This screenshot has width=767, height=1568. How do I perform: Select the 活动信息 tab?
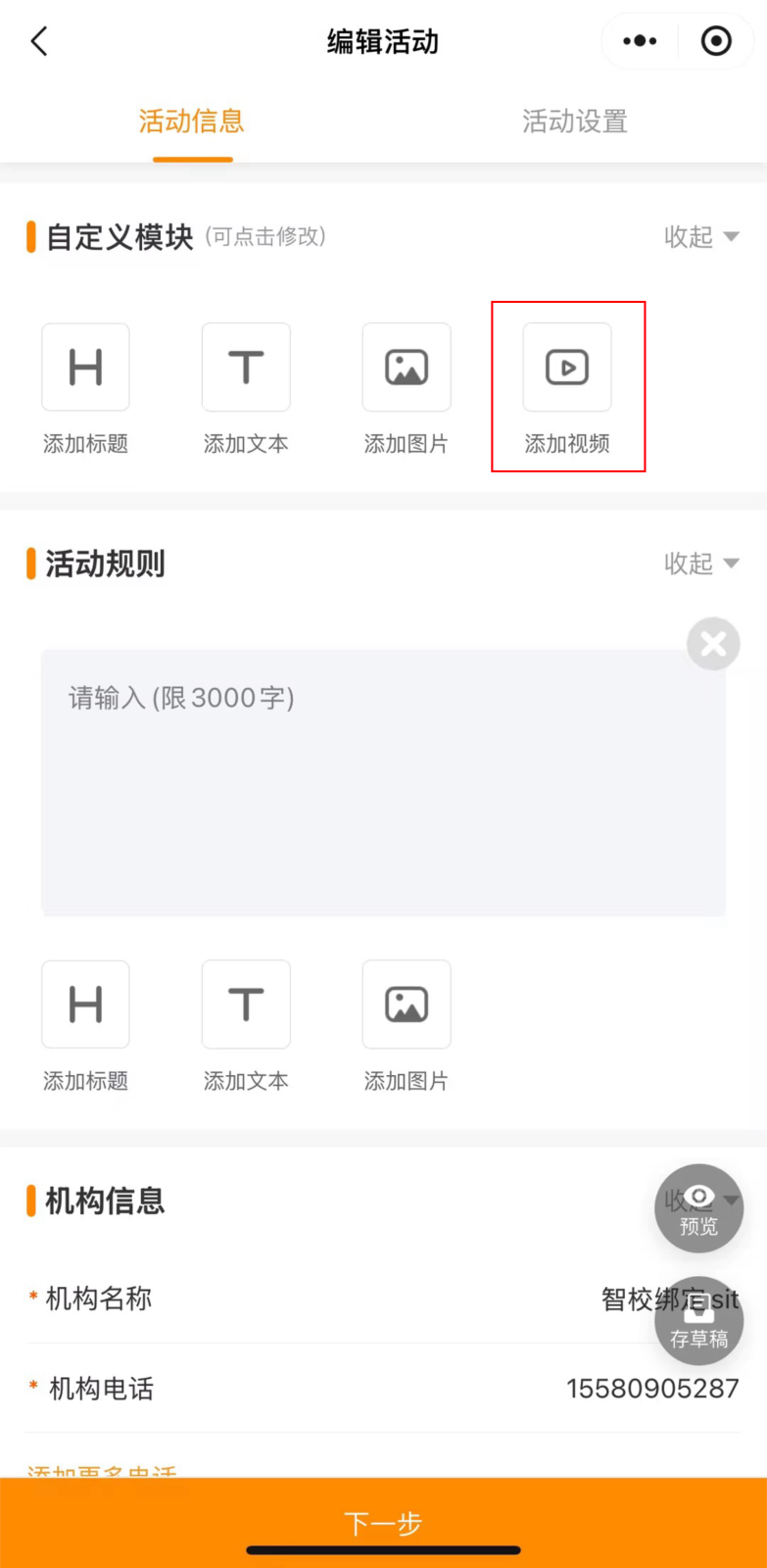(192, 122)
